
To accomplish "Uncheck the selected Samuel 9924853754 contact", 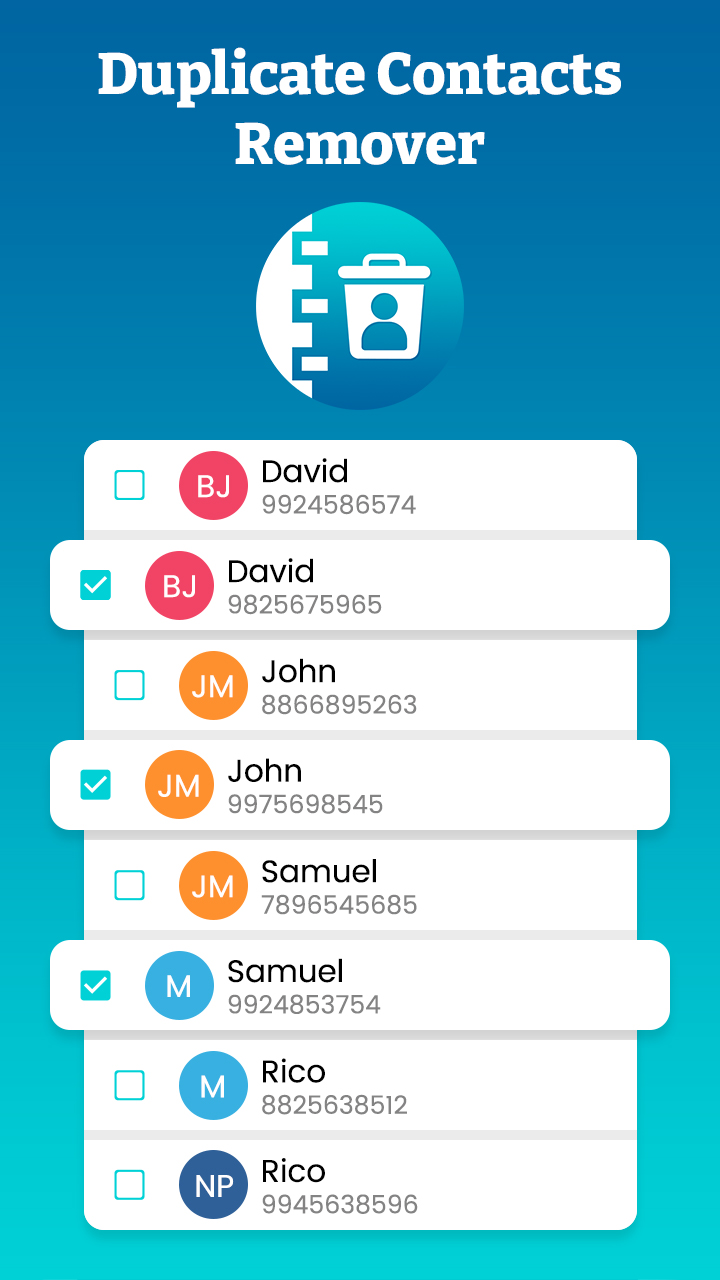I will 95,985.
